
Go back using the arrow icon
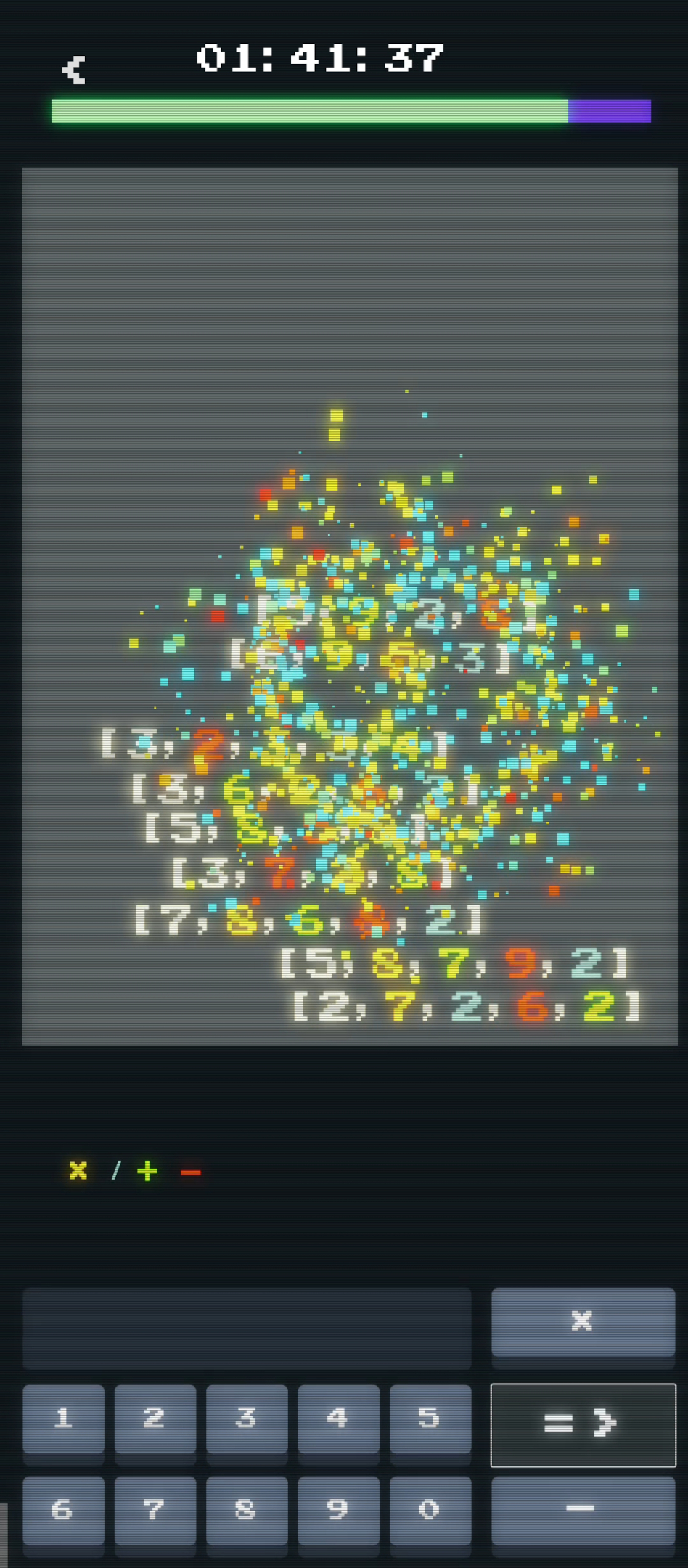(x=73, y=70)
